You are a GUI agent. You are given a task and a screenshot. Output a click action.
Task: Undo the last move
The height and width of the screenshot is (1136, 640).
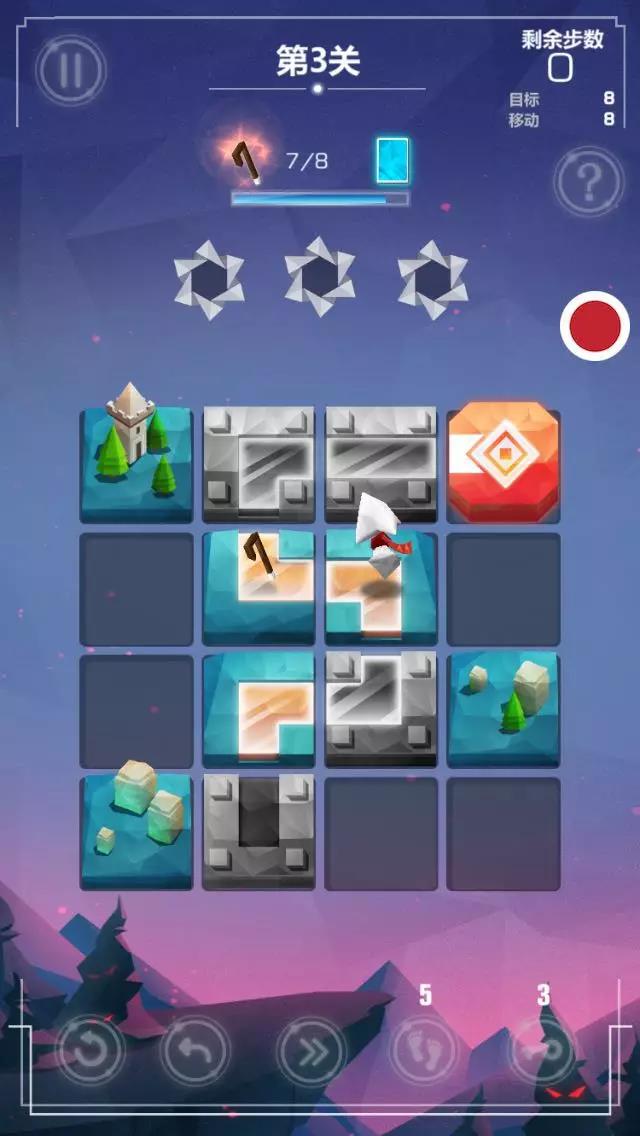tap(195, 1050)
